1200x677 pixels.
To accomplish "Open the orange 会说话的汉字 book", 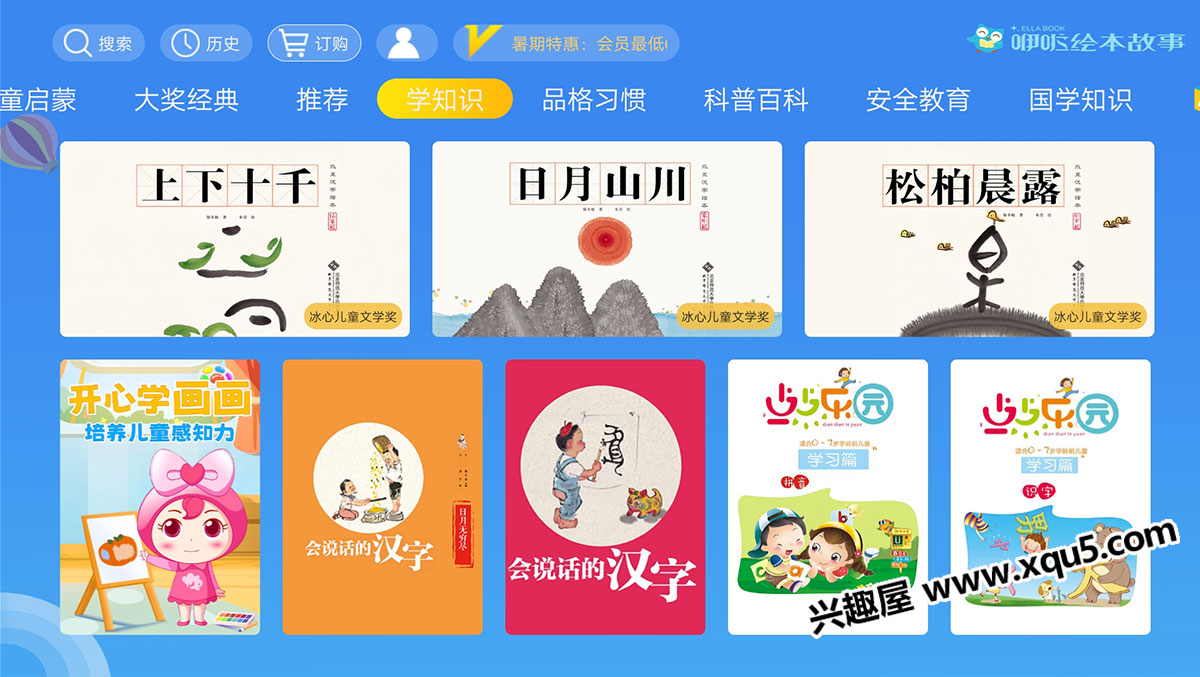I will click(382, 497).
